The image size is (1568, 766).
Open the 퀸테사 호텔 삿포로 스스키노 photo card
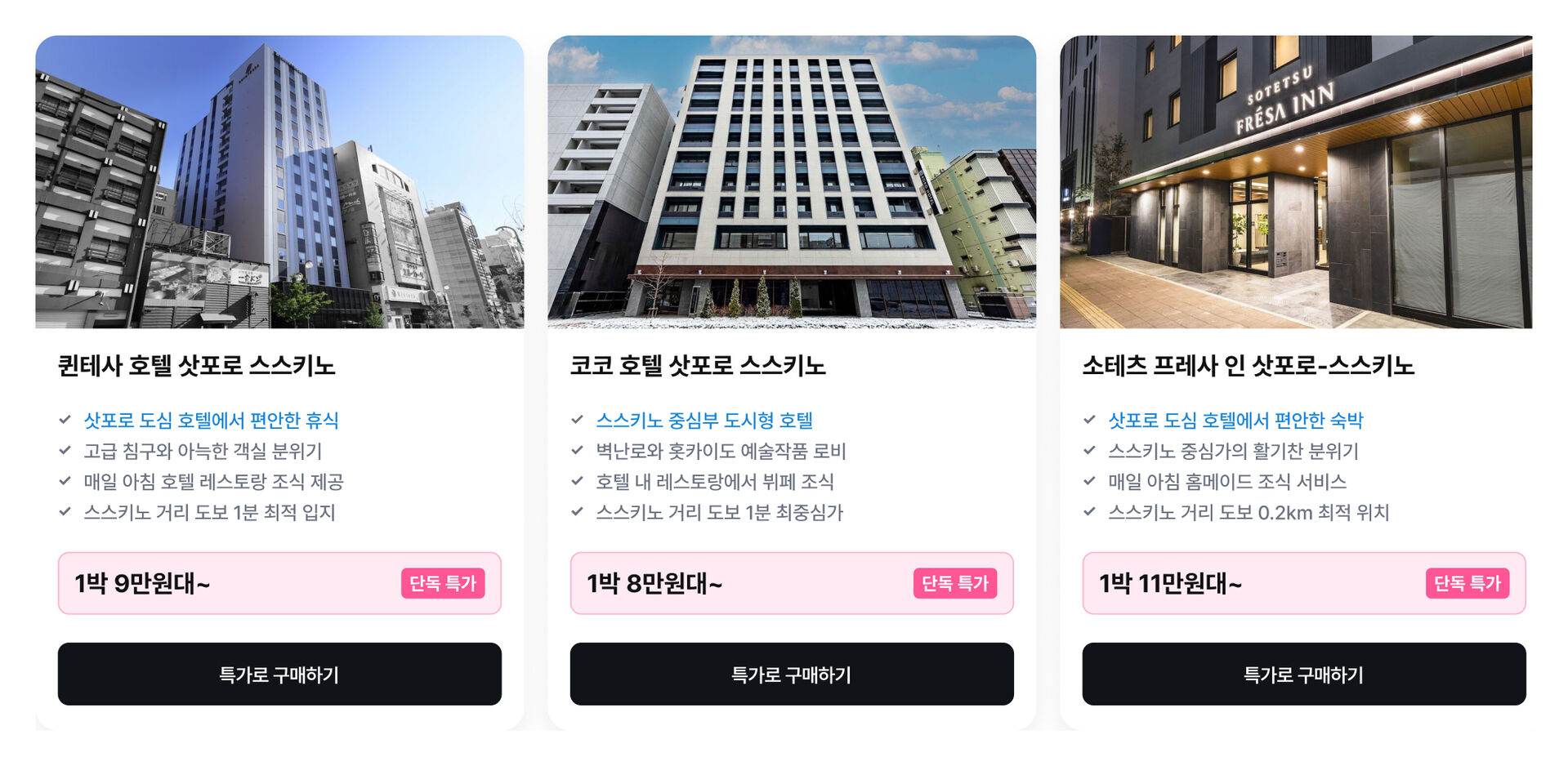tap(279, 181)
